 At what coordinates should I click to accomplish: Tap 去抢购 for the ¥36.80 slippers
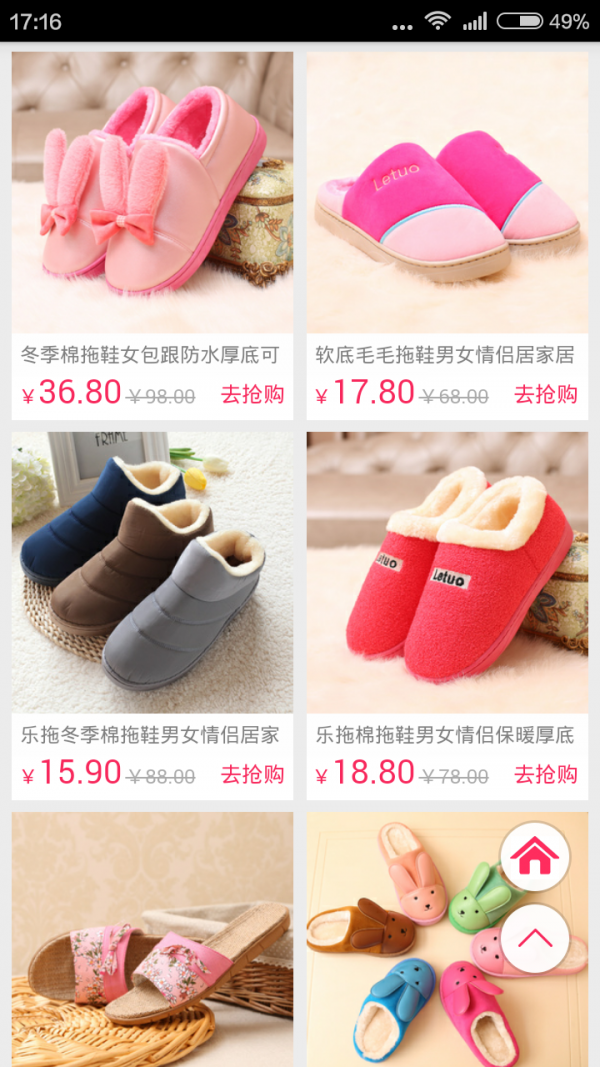tap(252, 394)
